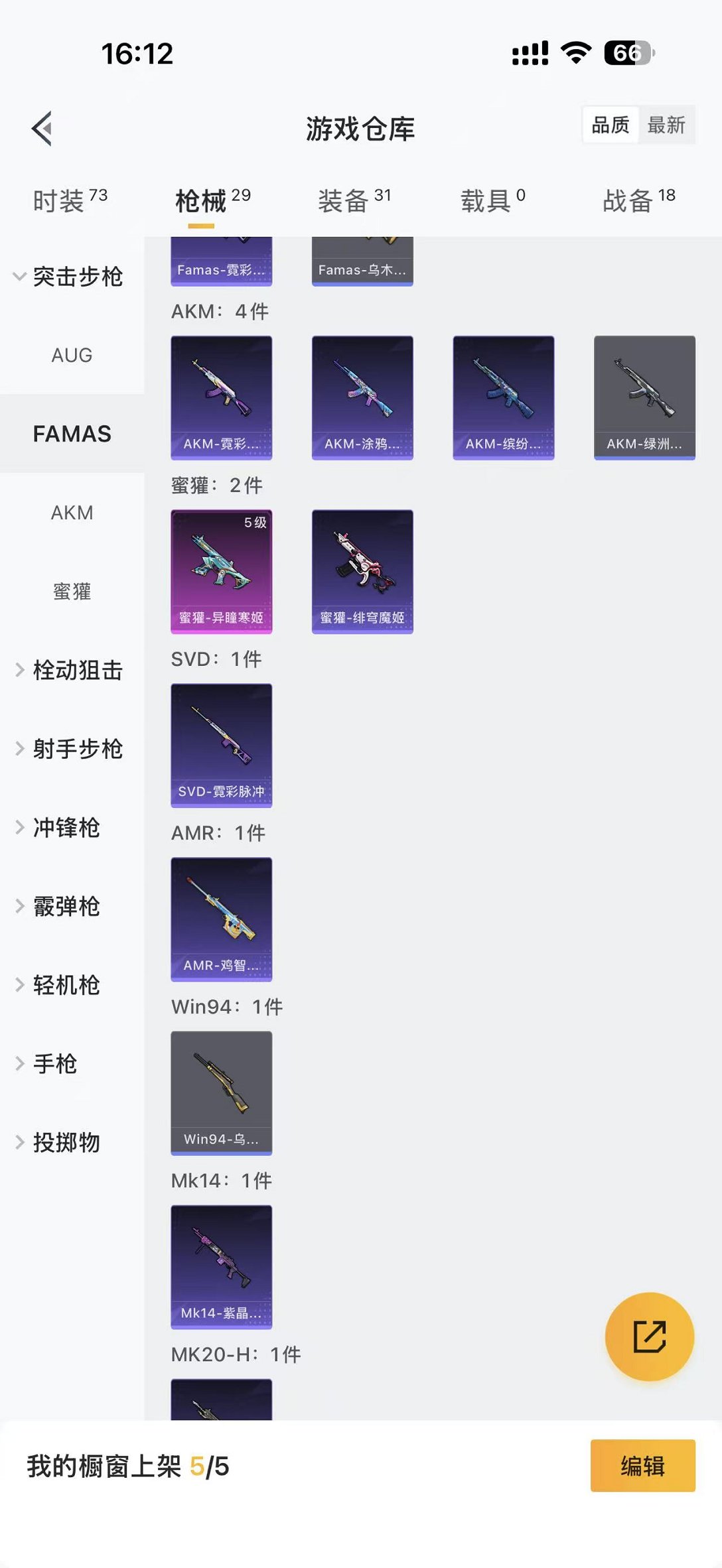Expand the 投掷物 category

pos(66,1143)
